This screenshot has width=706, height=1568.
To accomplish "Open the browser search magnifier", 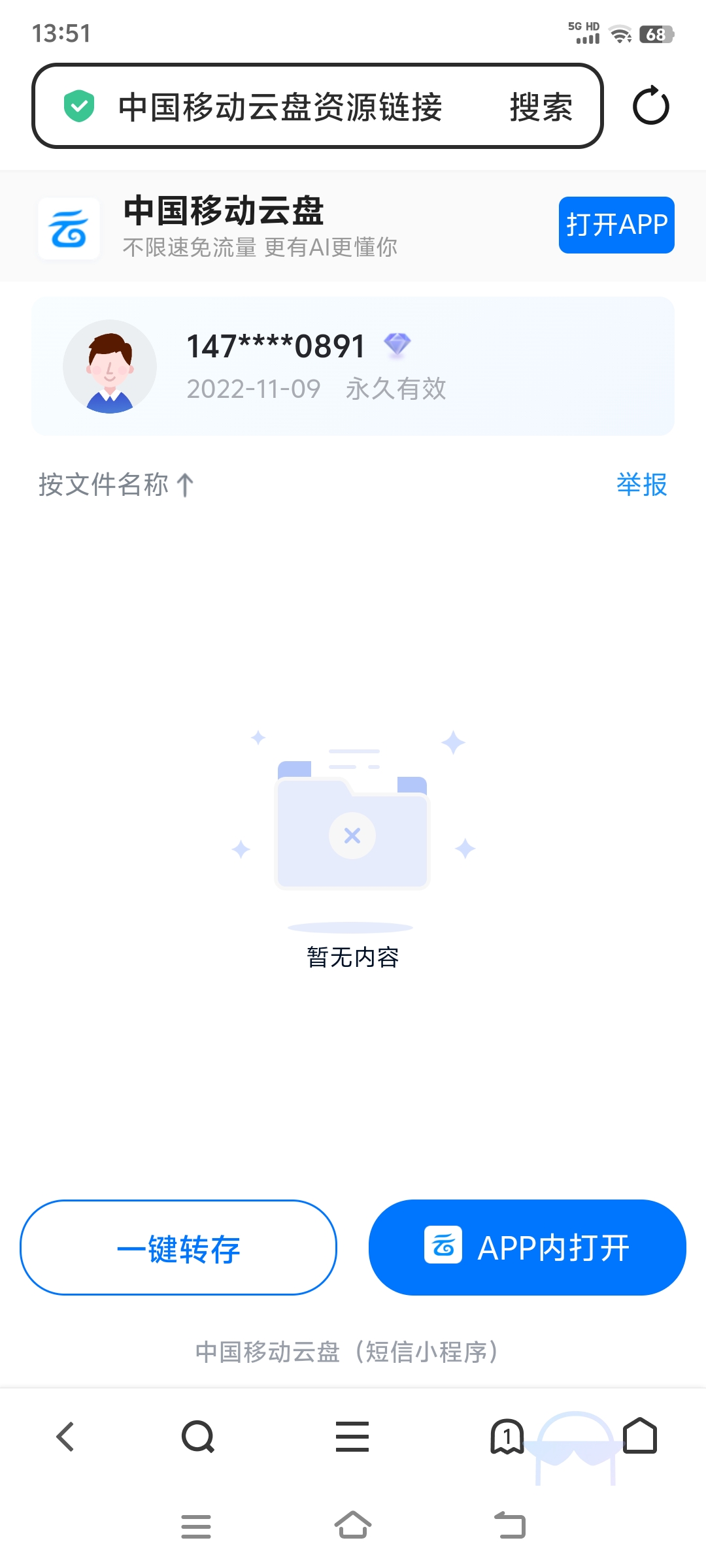I will point(197,1437).
